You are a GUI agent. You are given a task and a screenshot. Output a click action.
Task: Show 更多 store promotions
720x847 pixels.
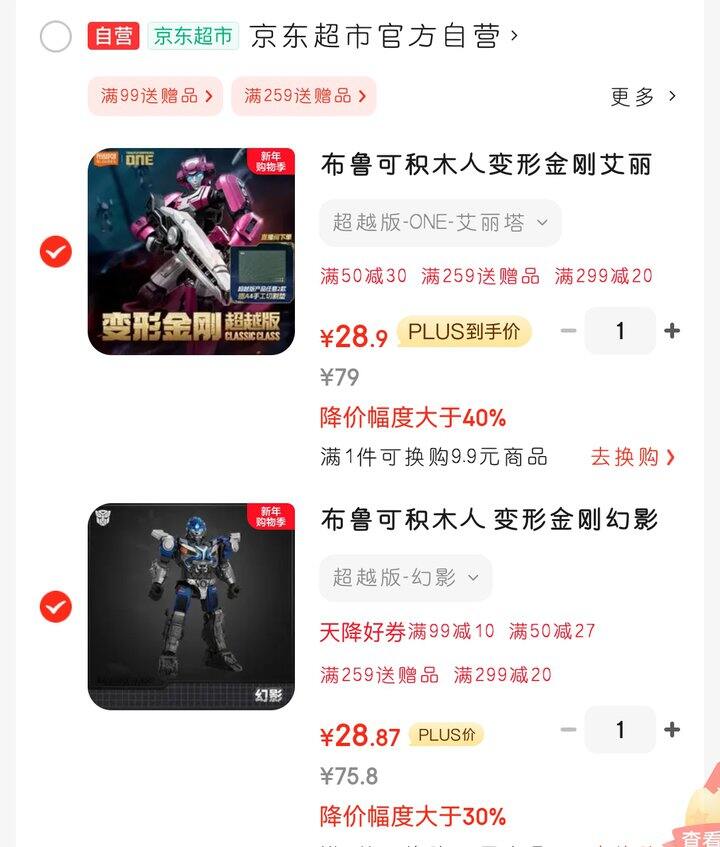[x=644, y=96]
